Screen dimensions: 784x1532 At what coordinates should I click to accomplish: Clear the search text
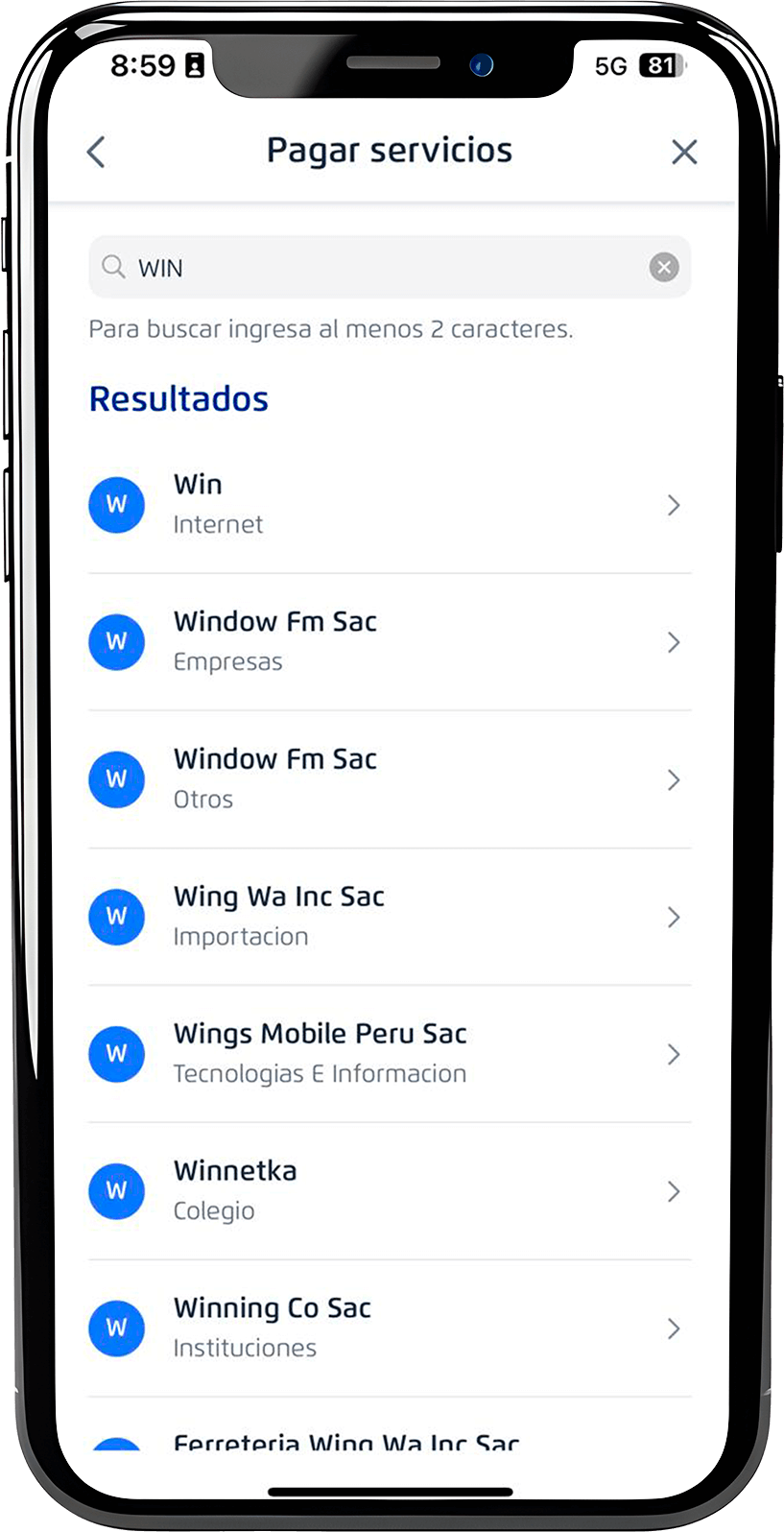pos(664,267)
